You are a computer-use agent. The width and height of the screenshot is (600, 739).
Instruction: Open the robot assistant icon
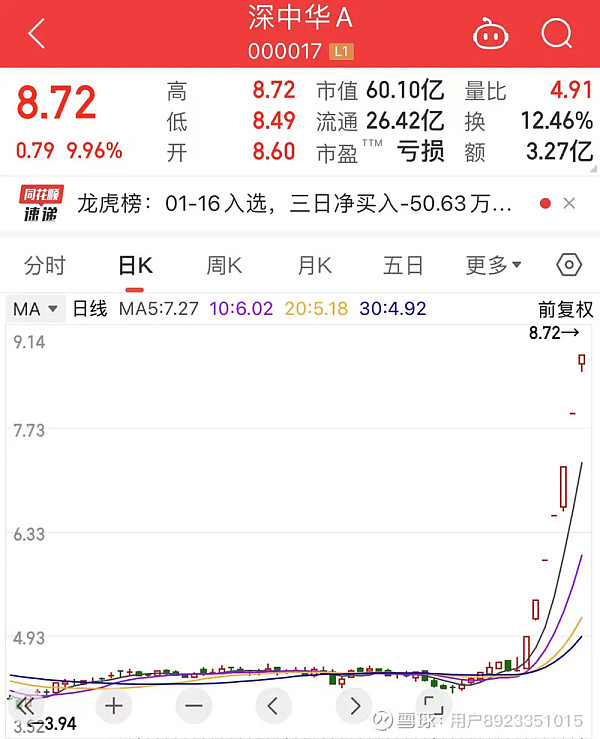(490, 34)
